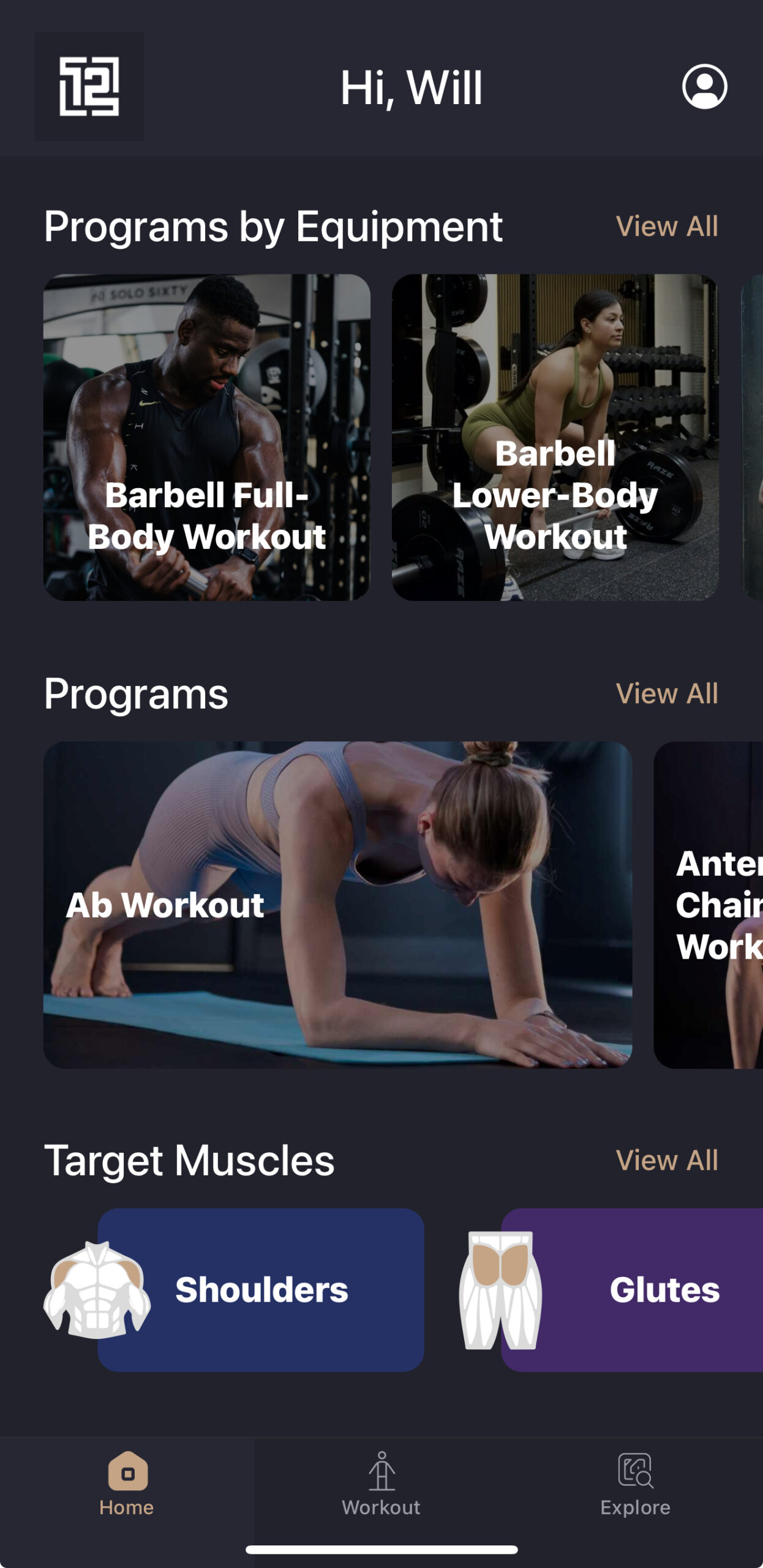Switch to the Explore tab
The width and height of the screenshot is (763, 1568).
tap(636, 1485)
